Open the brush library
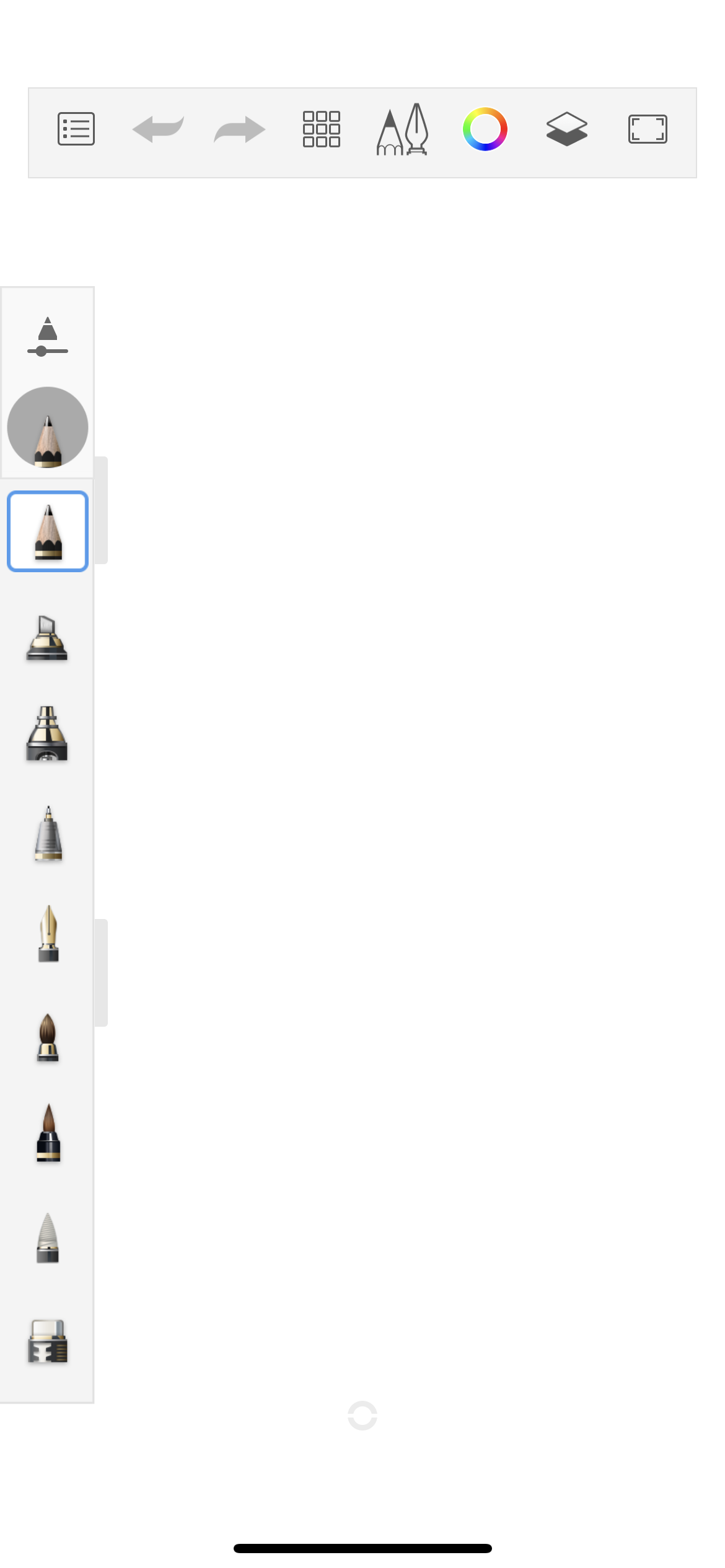 pos(403,129)
